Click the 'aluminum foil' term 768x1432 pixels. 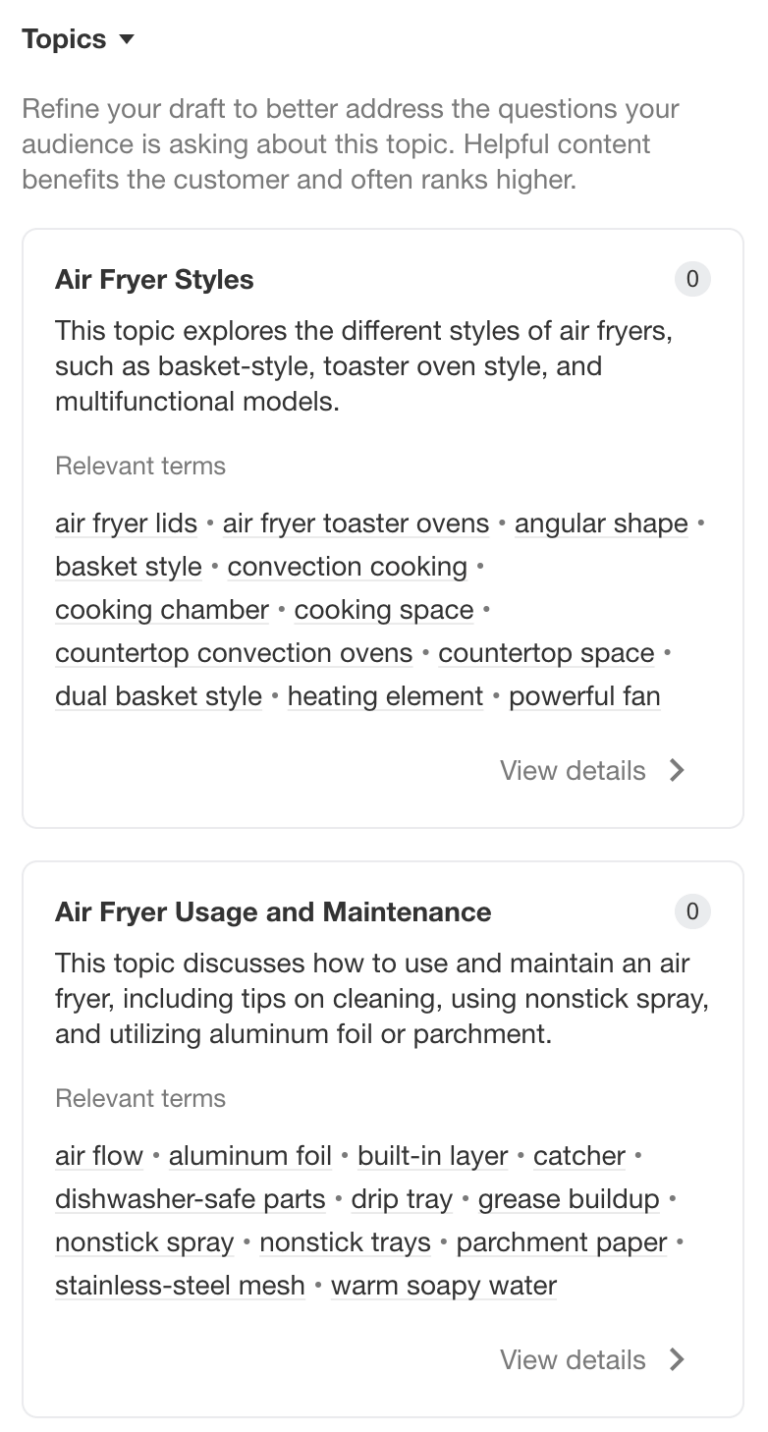tap(250, 1155)
